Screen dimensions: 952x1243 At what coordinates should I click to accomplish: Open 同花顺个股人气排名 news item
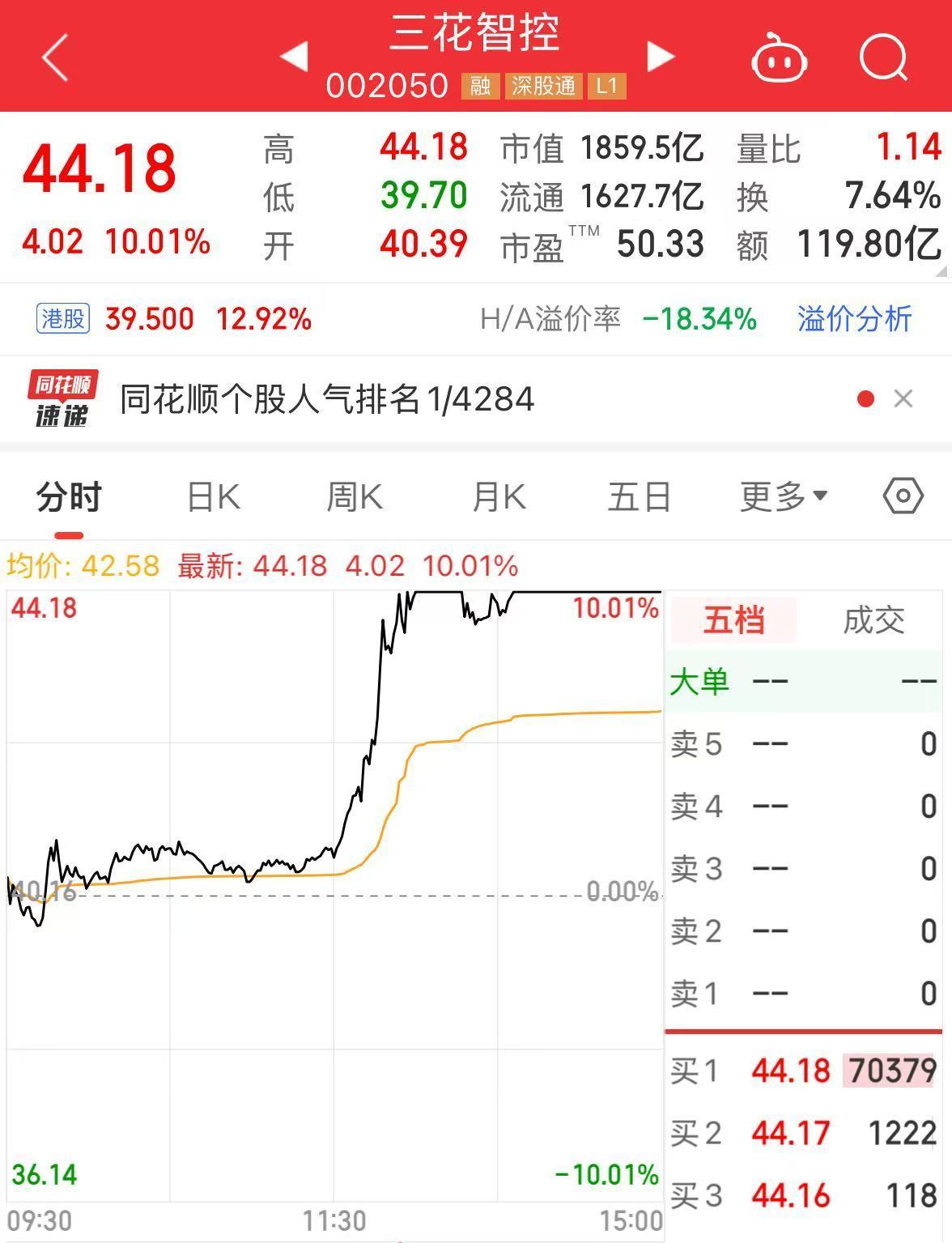tap(327, 399)
